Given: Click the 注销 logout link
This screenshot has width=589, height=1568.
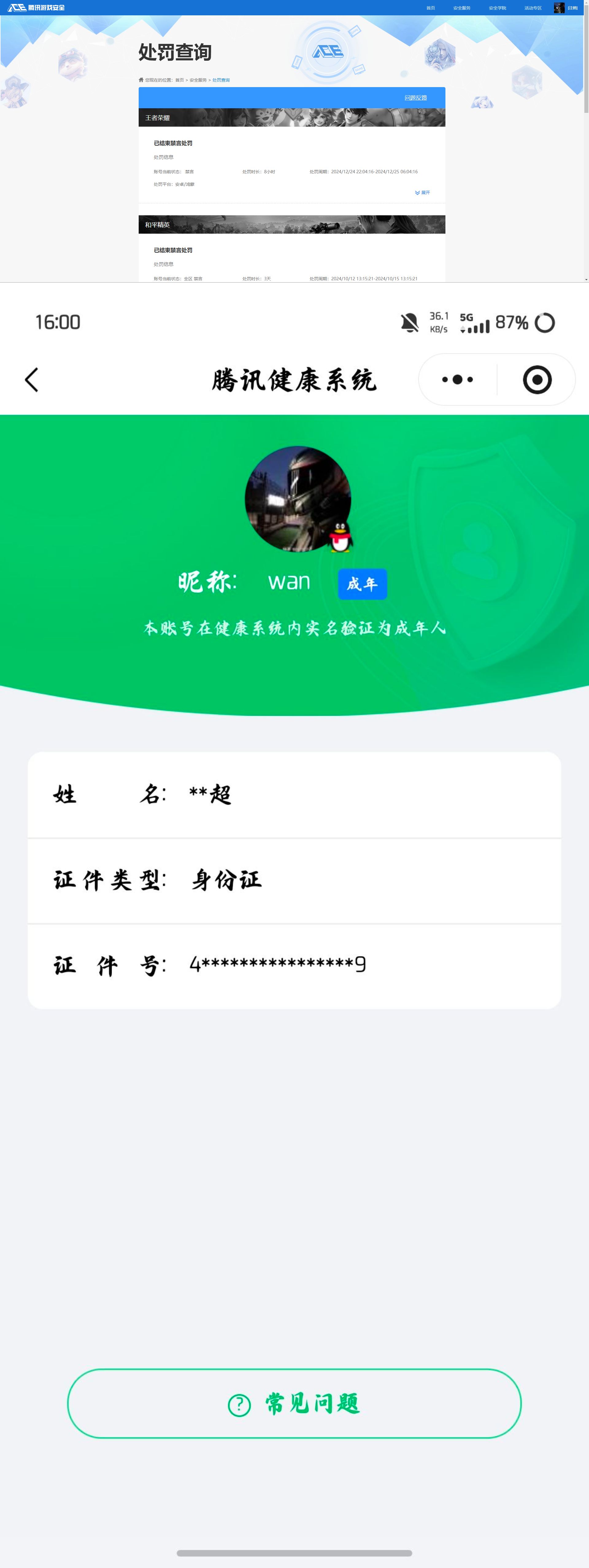Looking at the screenshot, I should coord(572,8).
